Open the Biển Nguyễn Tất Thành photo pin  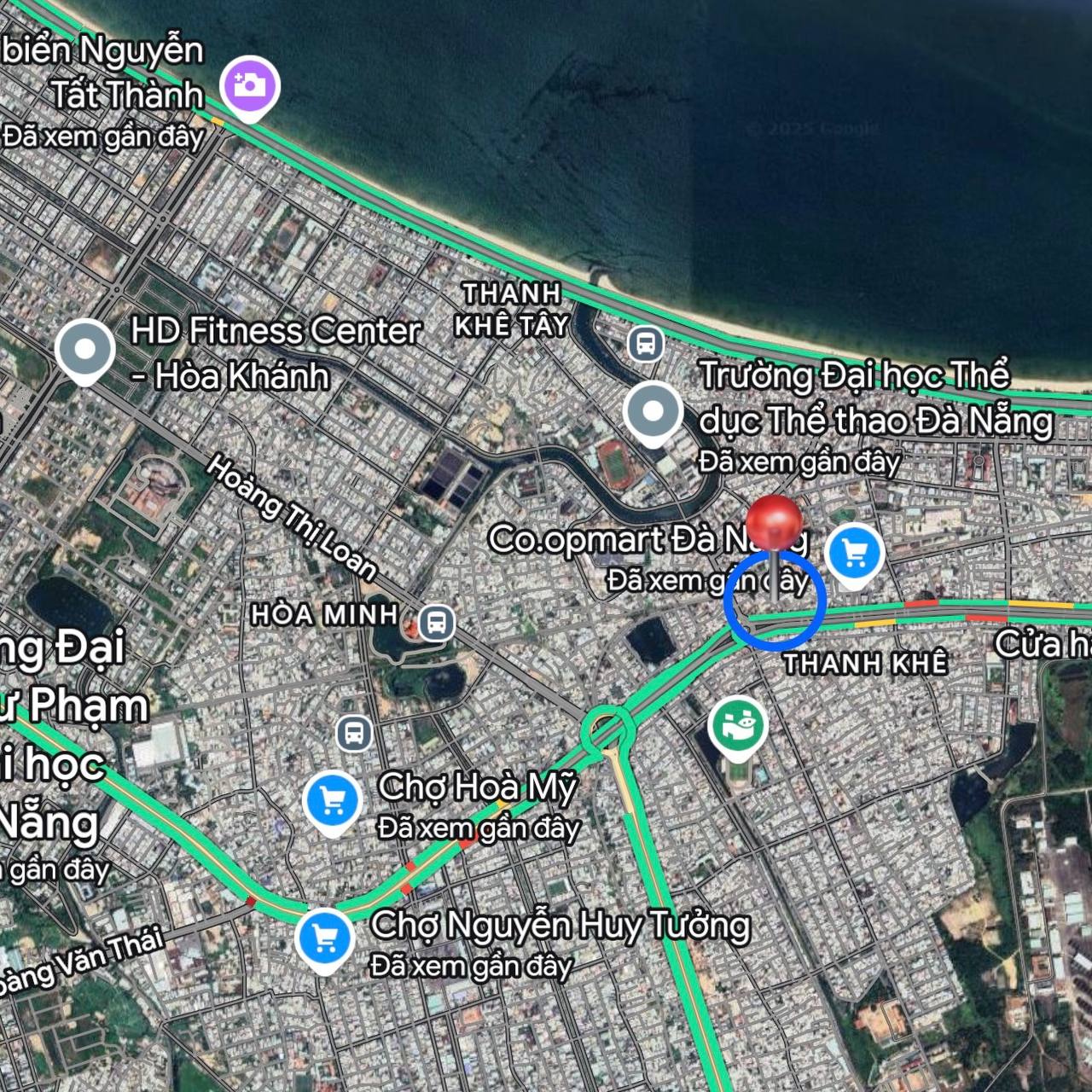249,84
